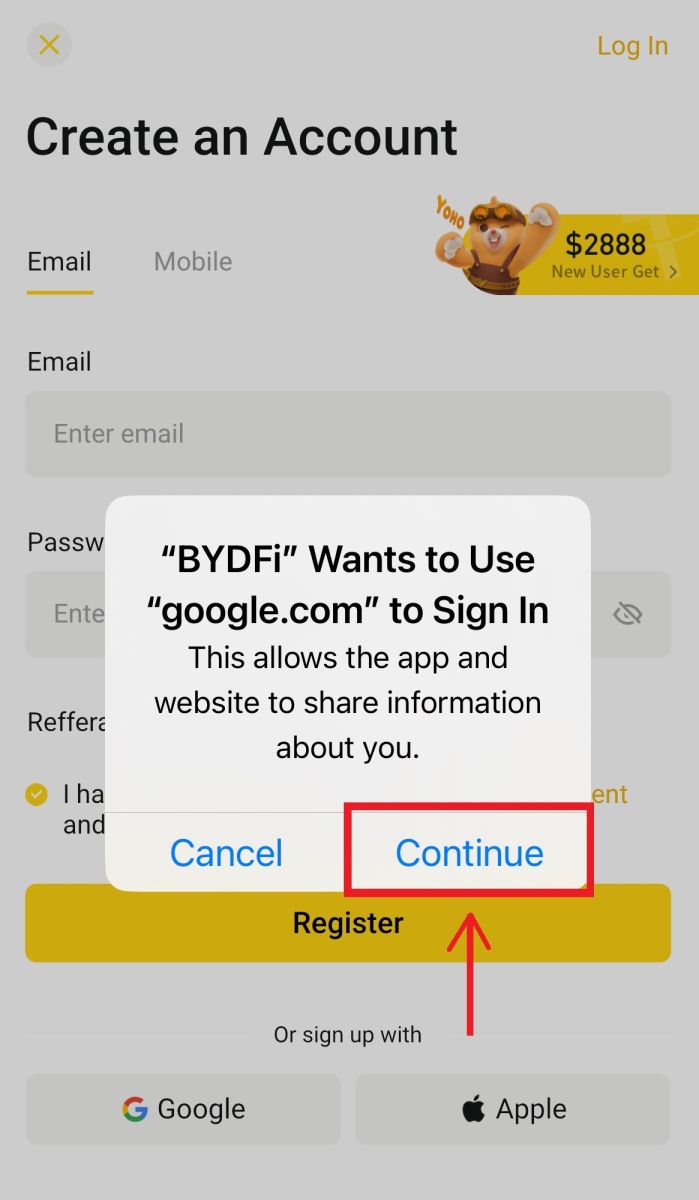Close the Create an Account screen
Screen dimensions: 699x1200
49,45
